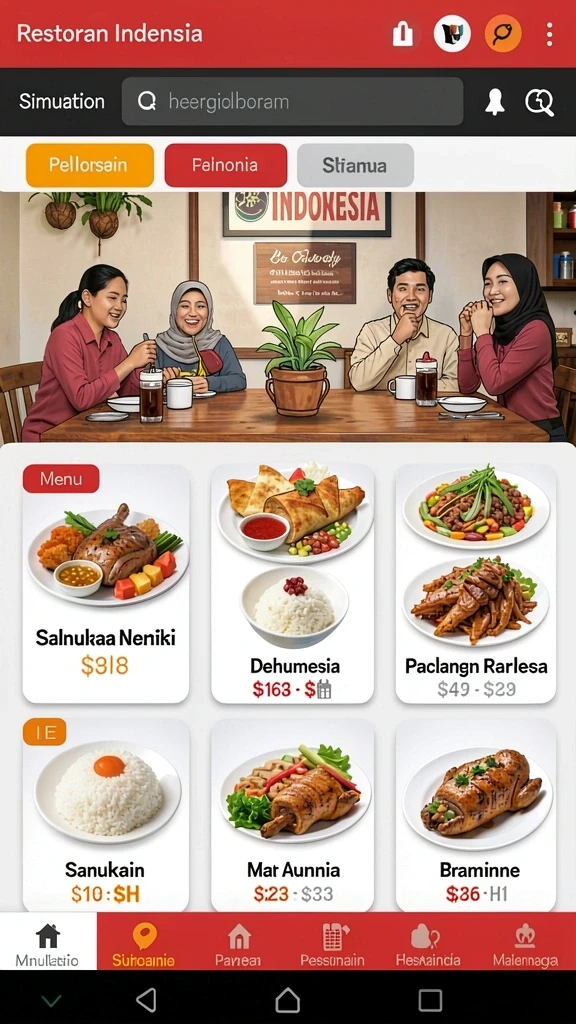The height and width of the screenshot is (1024, 576).
Task: Tap the white circular profile icon
Action: click(x=452, y=33)
